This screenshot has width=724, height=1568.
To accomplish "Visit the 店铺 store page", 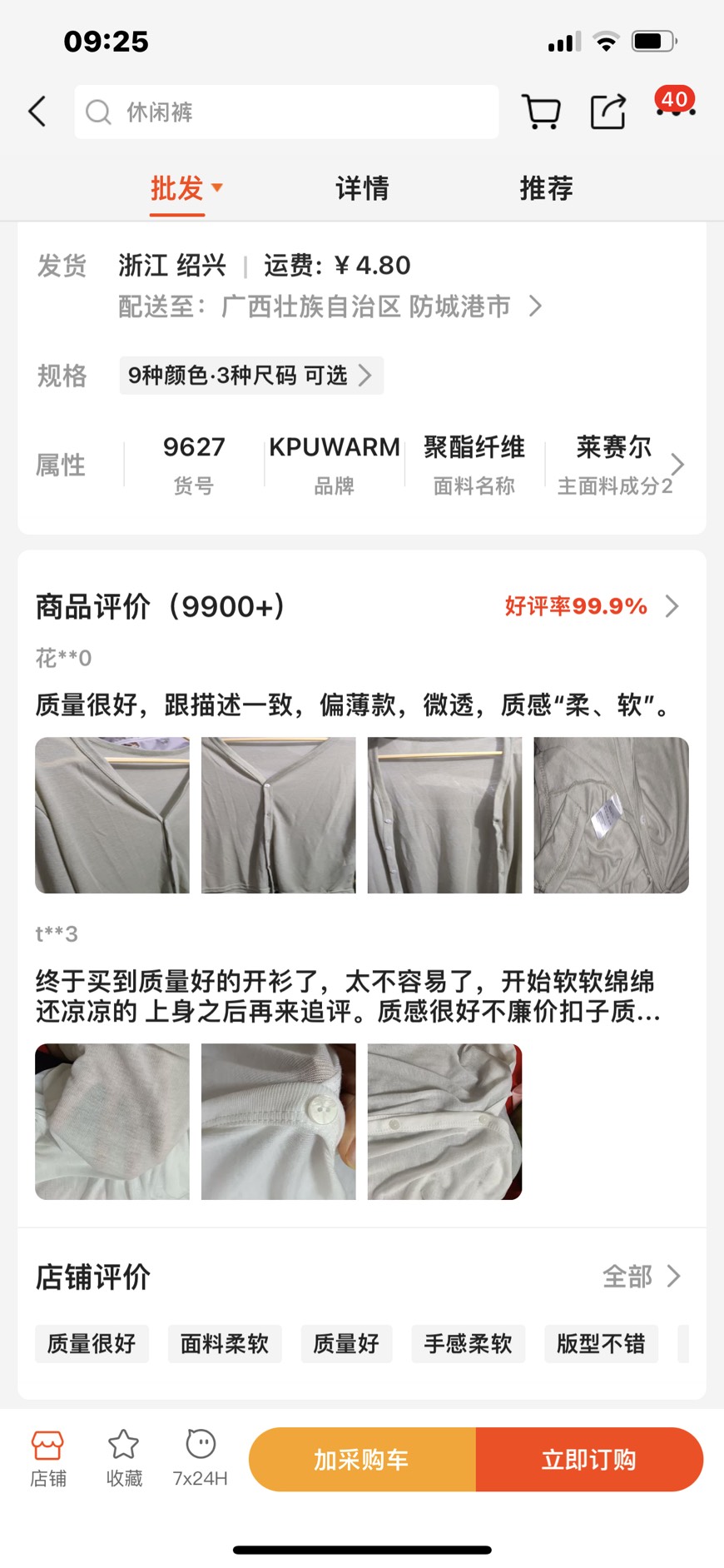I will click(47, 1459).
